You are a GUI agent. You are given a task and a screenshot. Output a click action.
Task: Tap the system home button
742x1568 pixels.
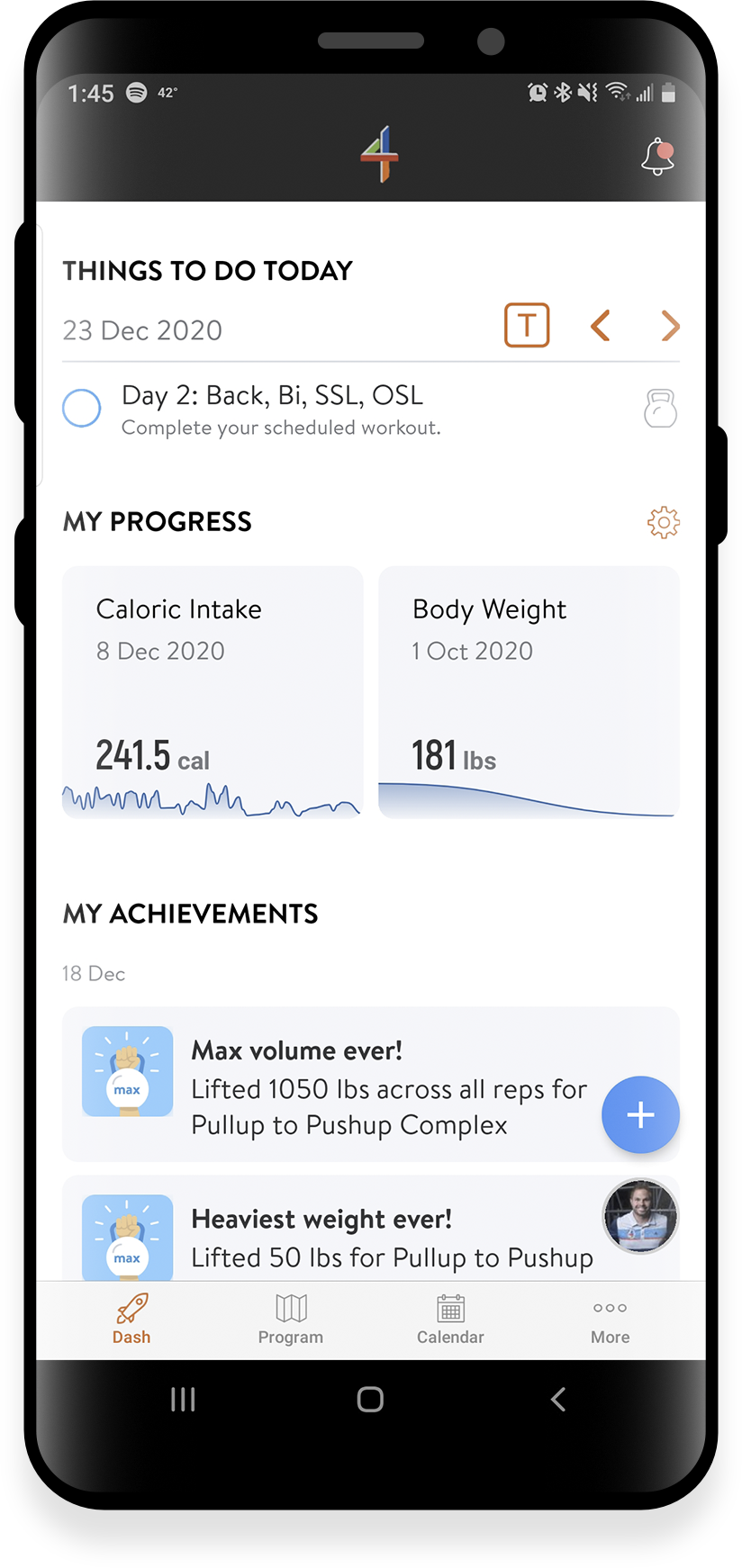pos(370,1399)
